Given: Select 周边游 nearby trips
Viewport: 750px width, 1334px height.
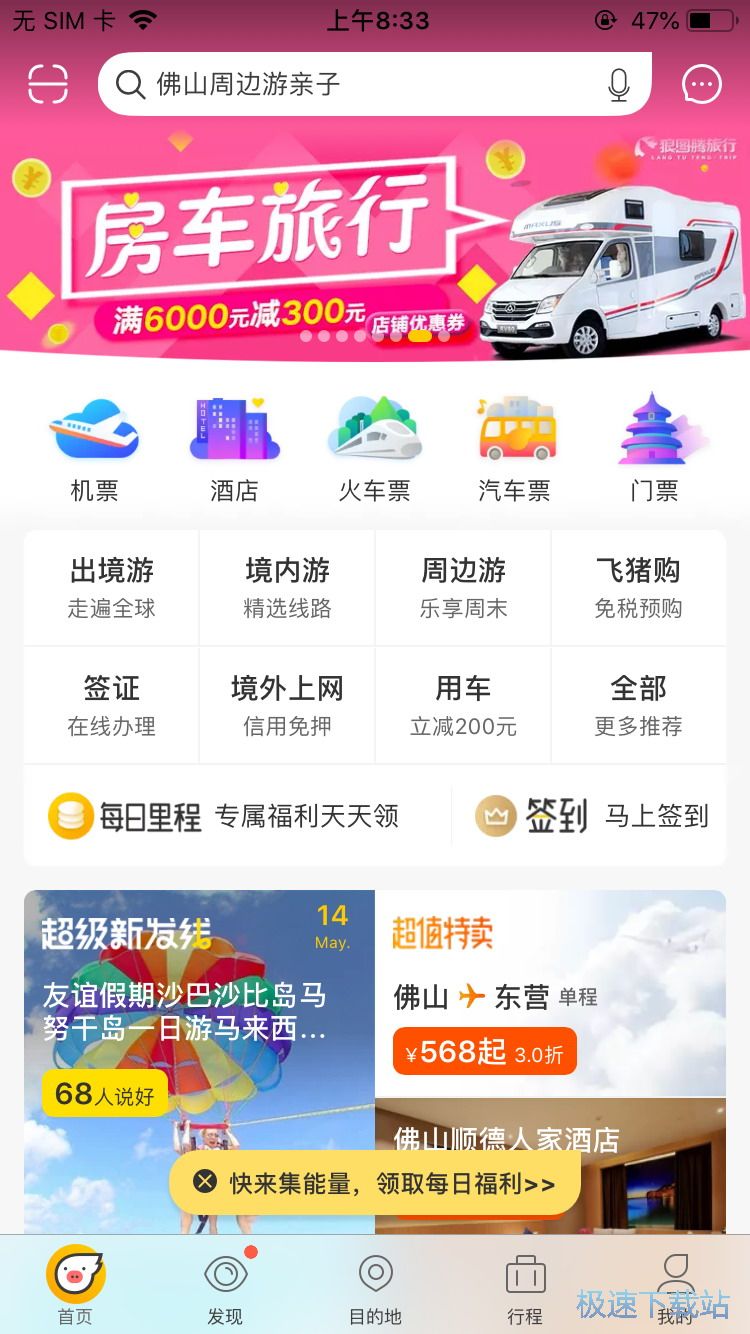Looking at the screenshot, I should click(463, 588).
